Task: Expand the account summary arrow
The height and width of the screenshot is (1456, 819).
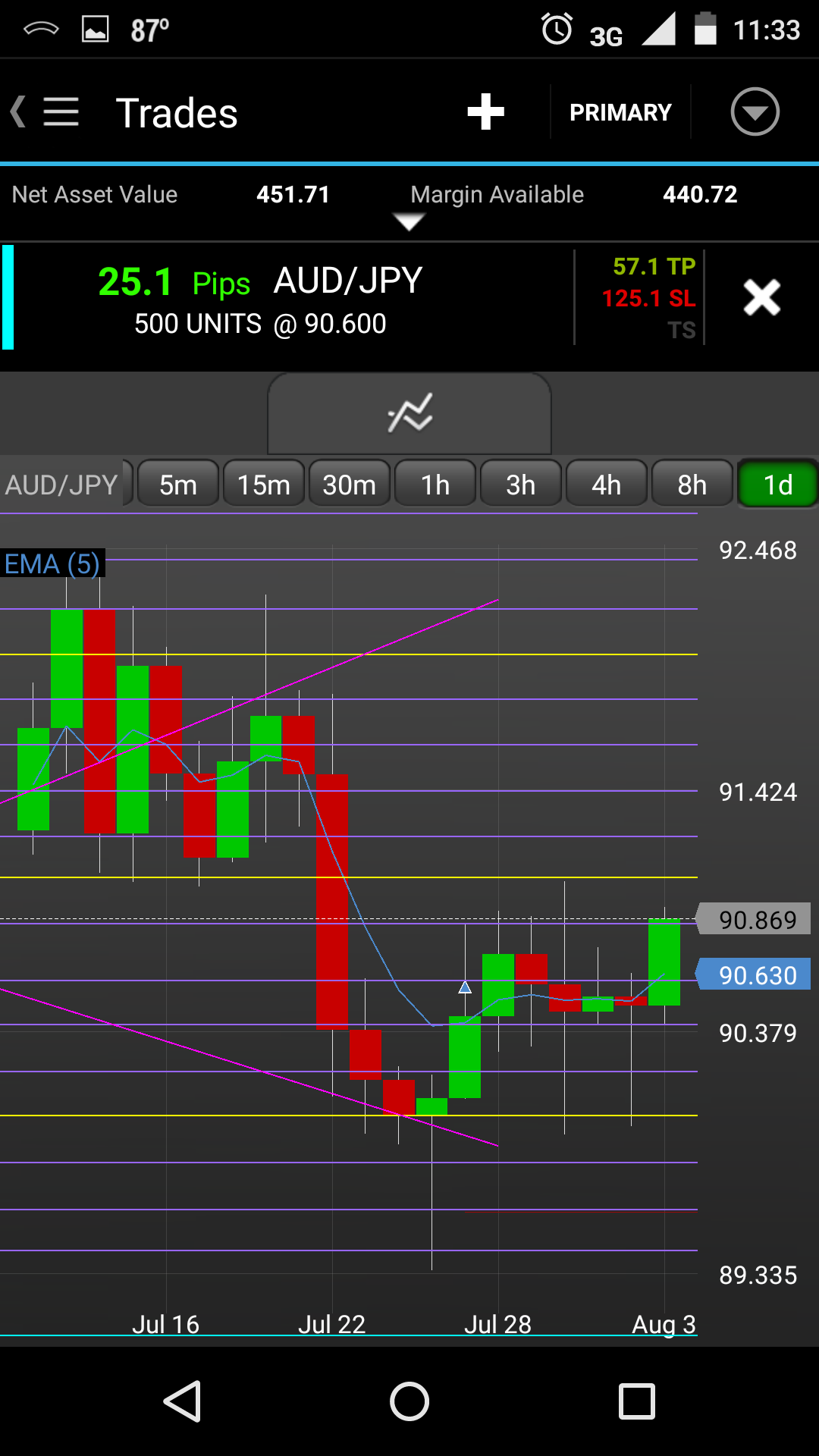Action: tap(409, 221)
